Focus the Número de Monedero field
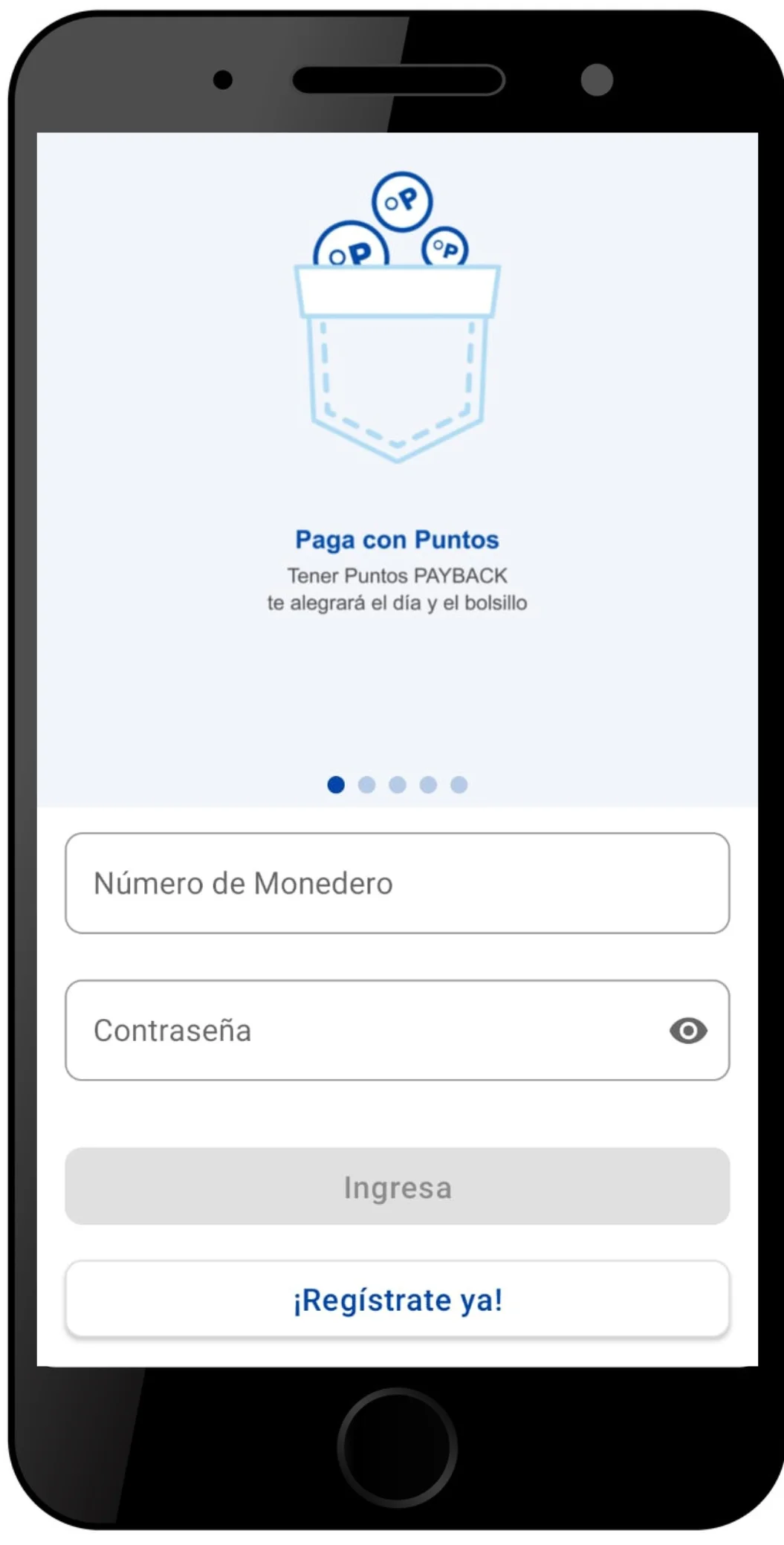 397,883
